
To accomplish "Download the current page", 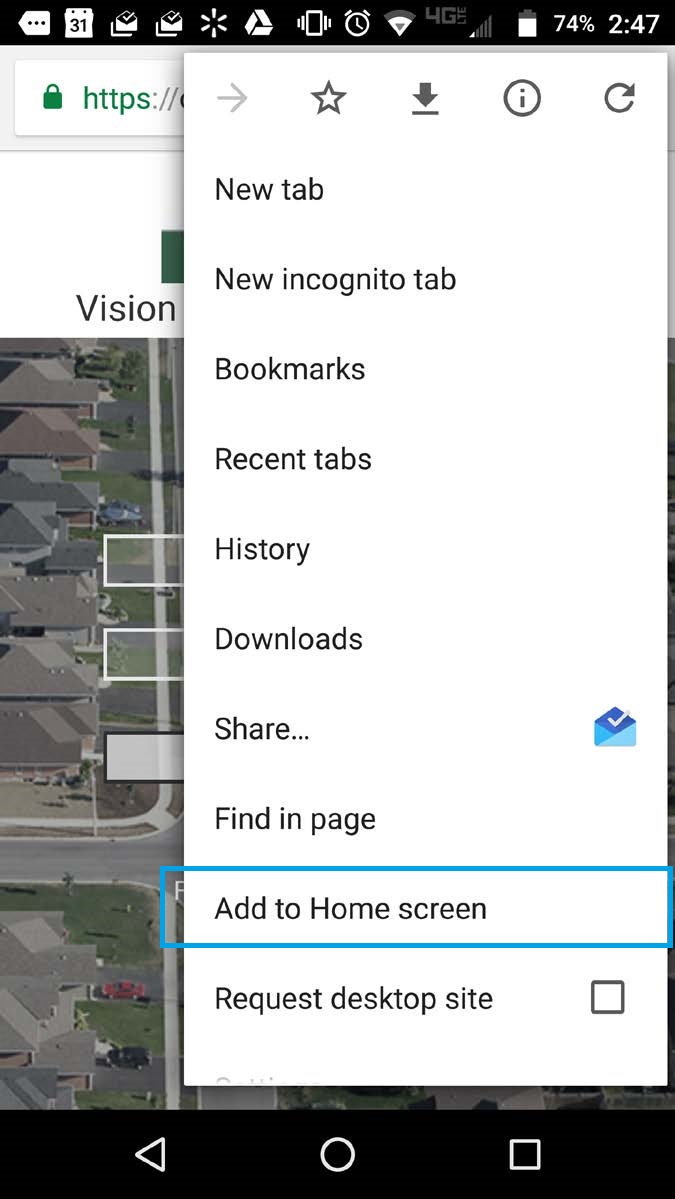I will click(425, 98).
